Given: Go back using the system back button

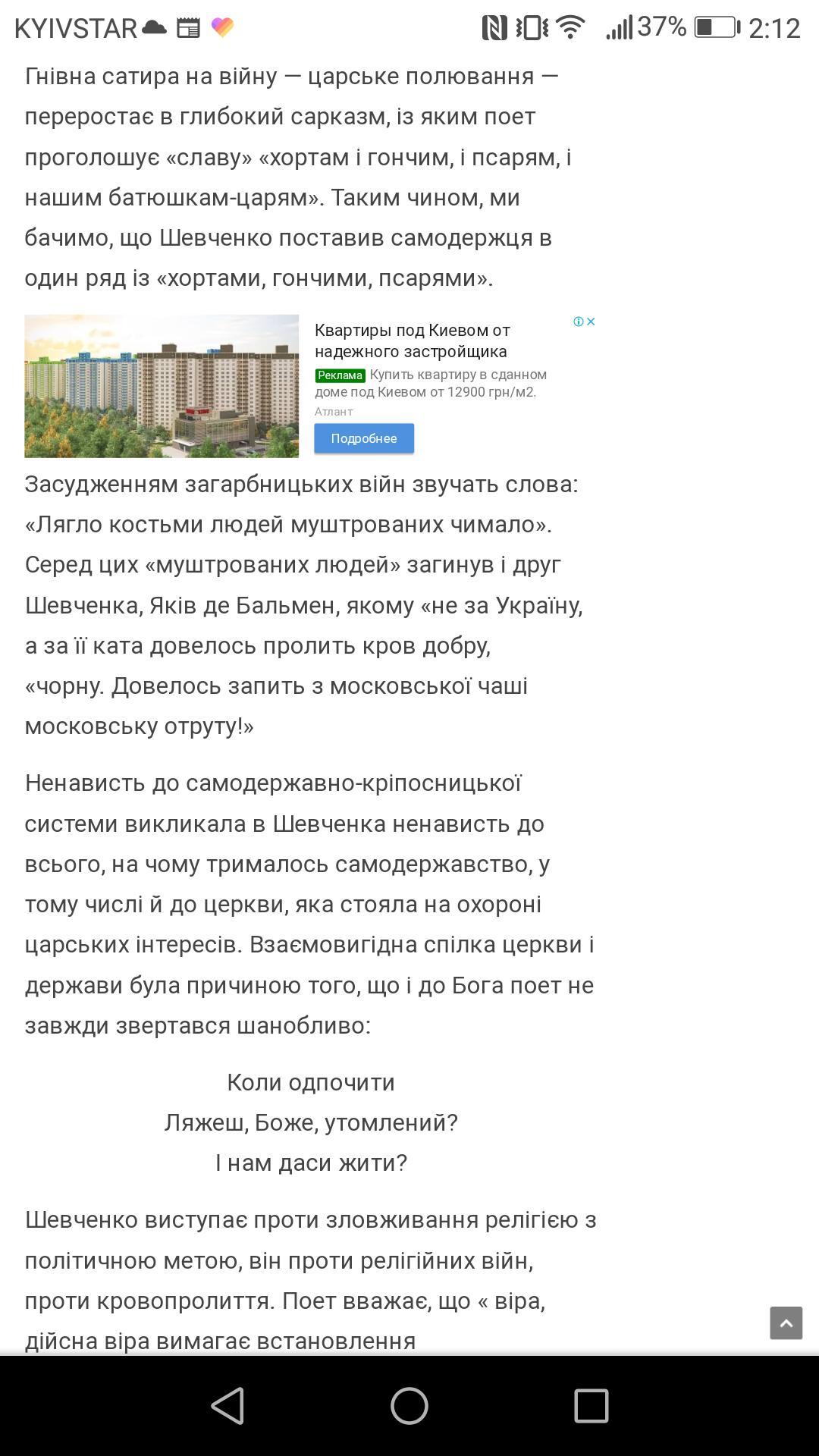Looking at the screenshot, I should pos(227,1406).
